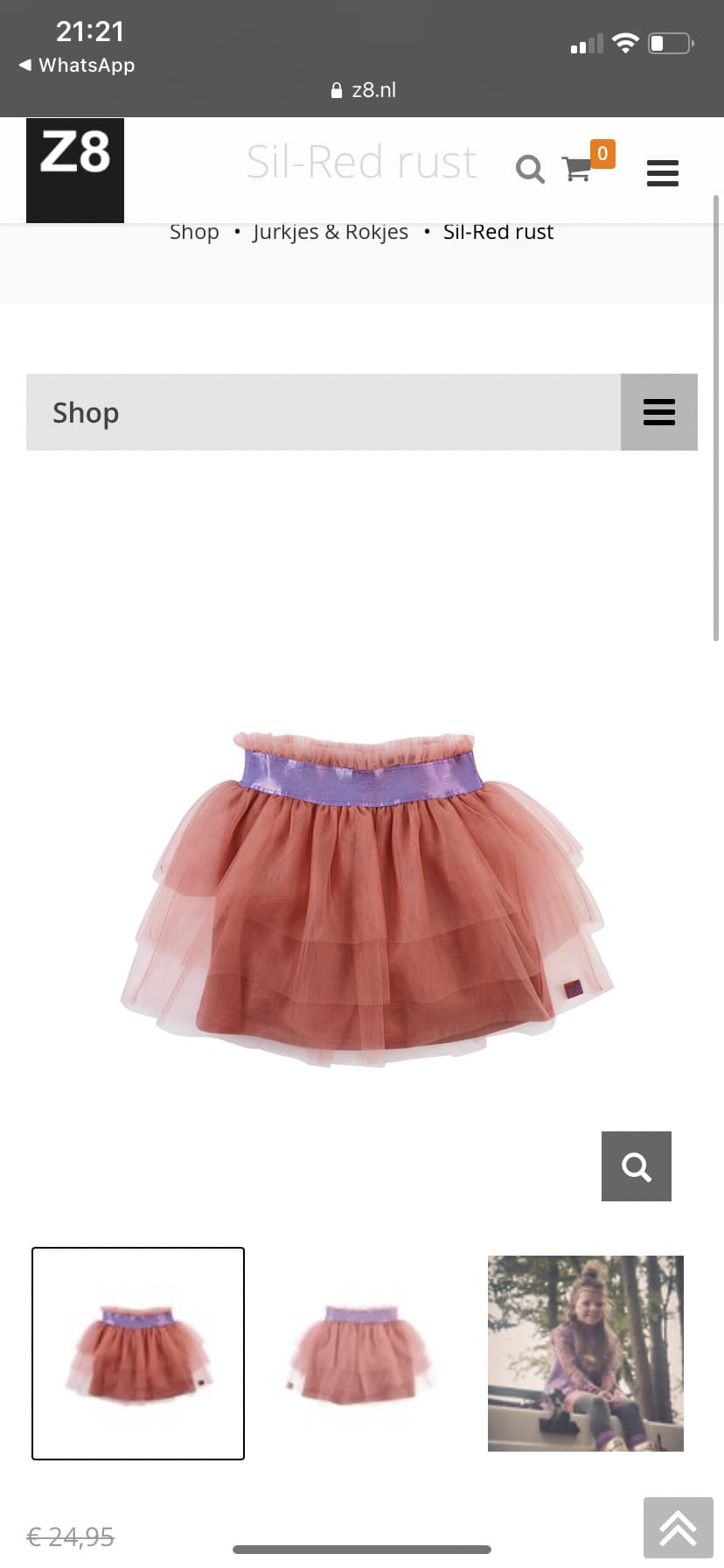Open the main hamburger menu
Screen dimensions: 724x1568
(663, 172)
